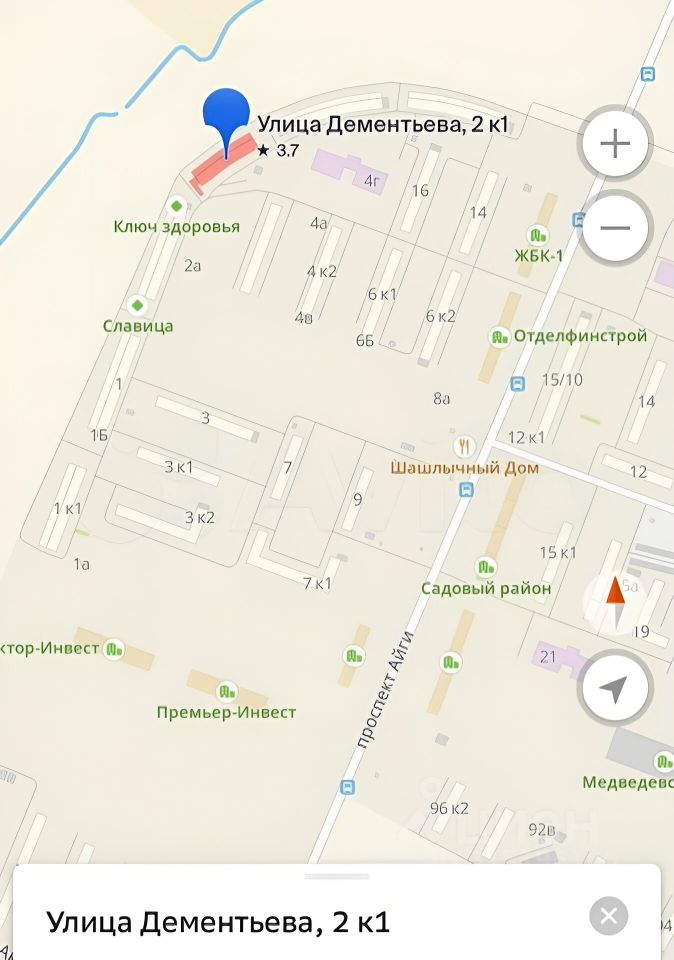Center map on my location
The height and width of the screenshot is (960, 674).
coord(615,688)
